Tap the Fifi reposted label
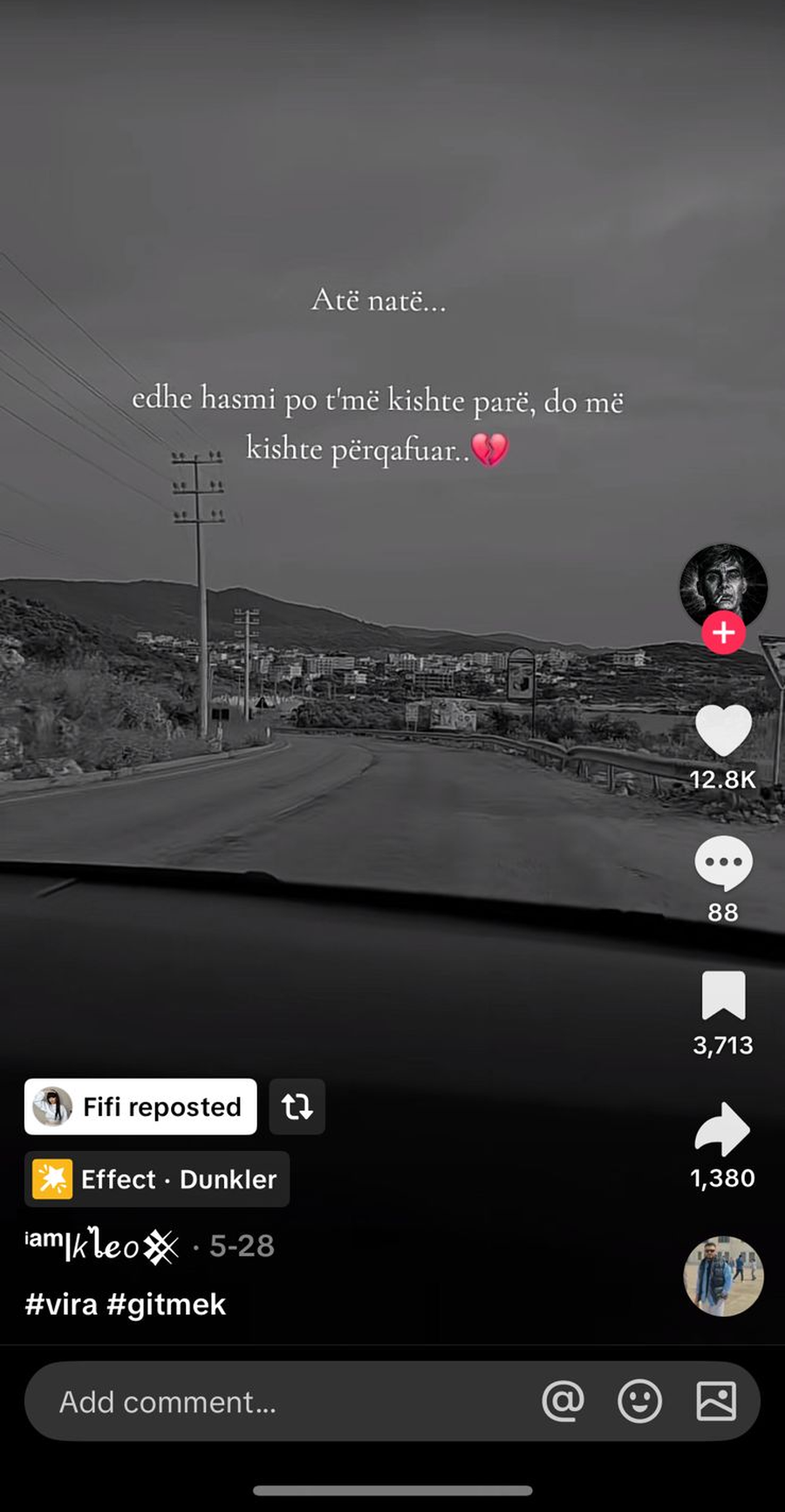 pos(140,1107)
